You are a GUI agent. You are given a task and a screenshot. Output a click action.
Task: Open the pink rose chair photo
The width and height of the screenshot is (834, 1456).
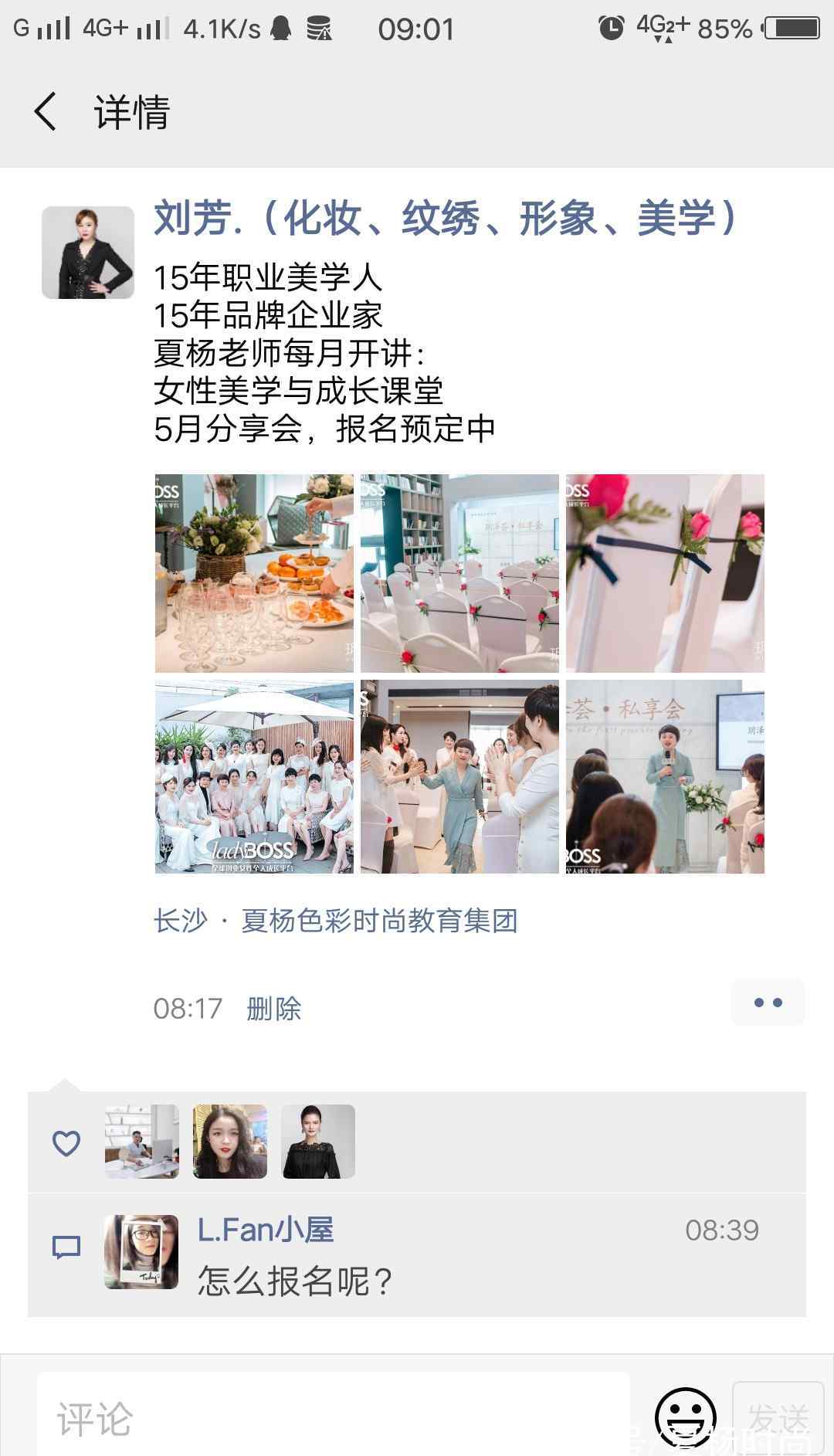665,573
